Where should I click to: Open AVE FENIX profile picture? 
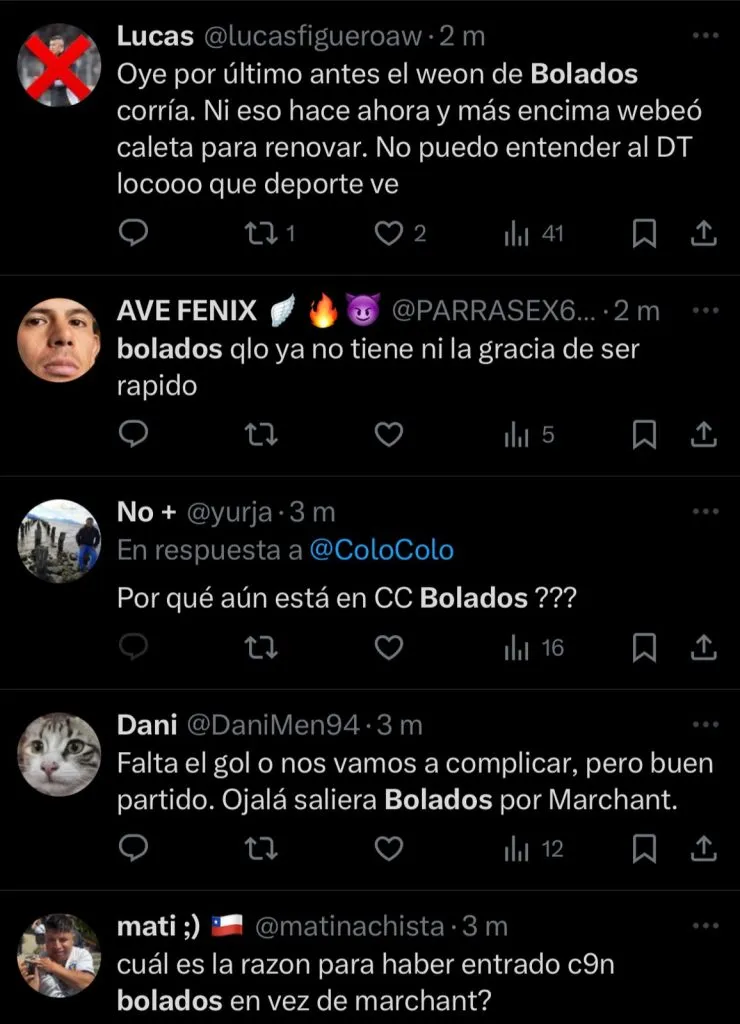pyautogui.click(x=60, y=340)
